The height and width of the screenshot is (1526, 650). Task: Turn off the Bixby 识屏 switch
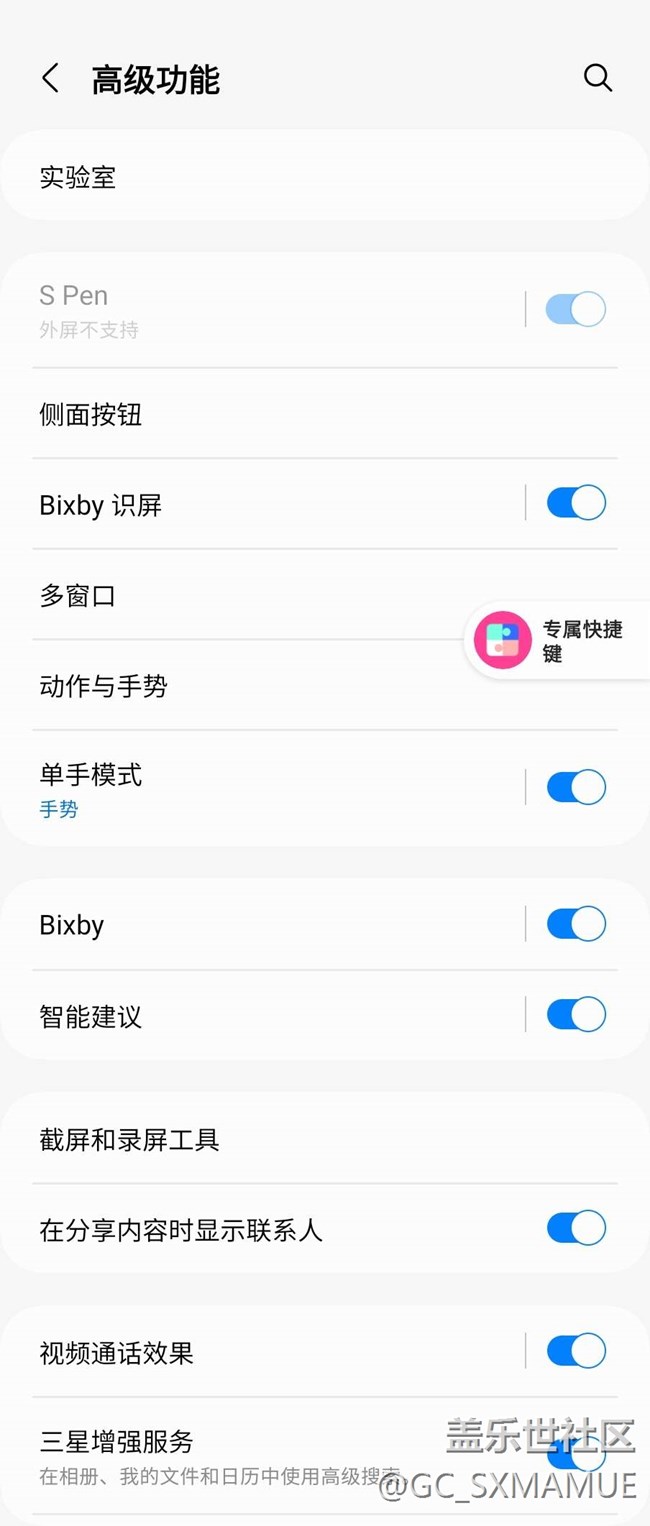[x=576, y=502]
